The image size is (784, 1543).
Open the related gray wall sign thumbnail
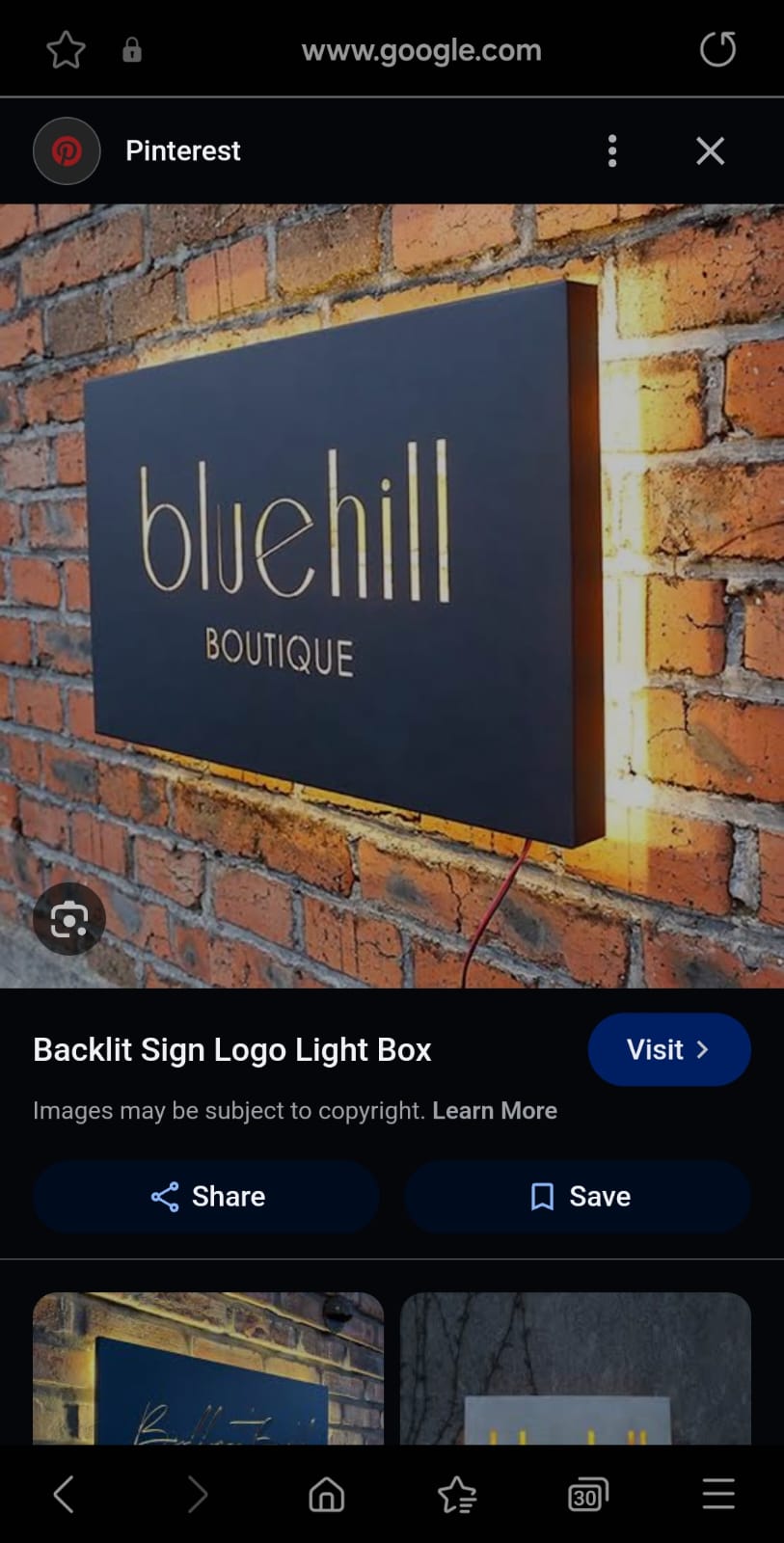coord(576,1368)
